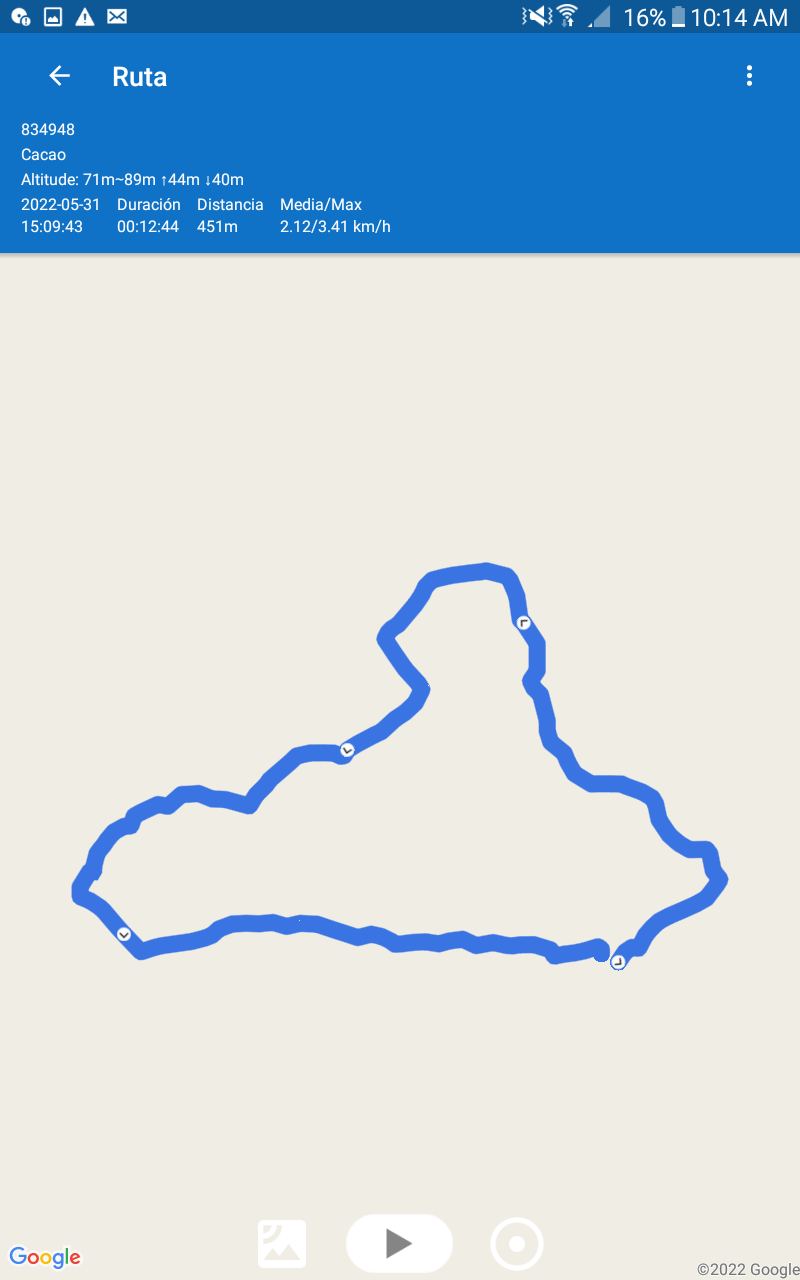Open the route photos icon
The height and width of the screenshot is (1280, 800).
(x=282, y=1244)
